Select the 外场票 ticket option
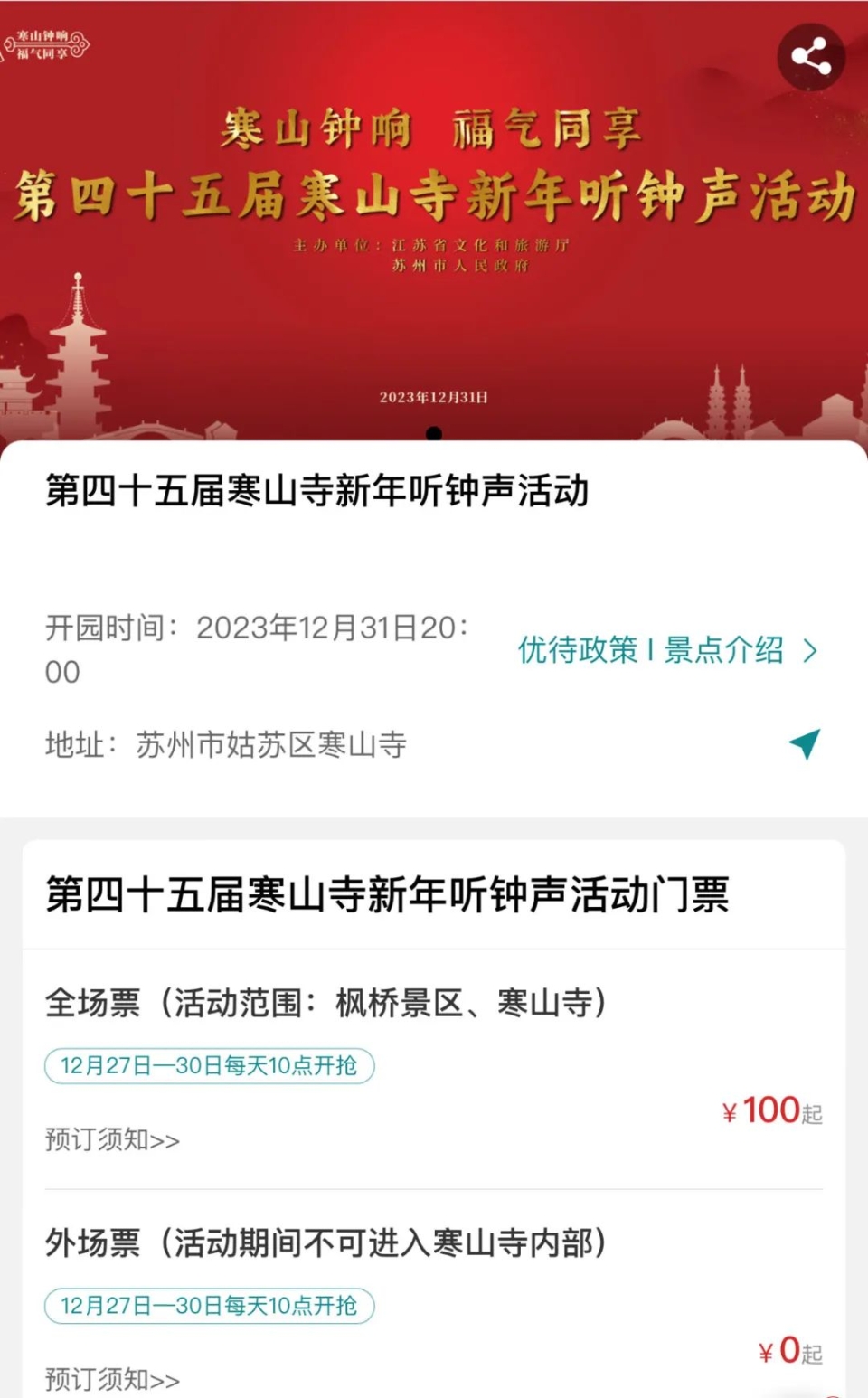 tap(325, 1243)
